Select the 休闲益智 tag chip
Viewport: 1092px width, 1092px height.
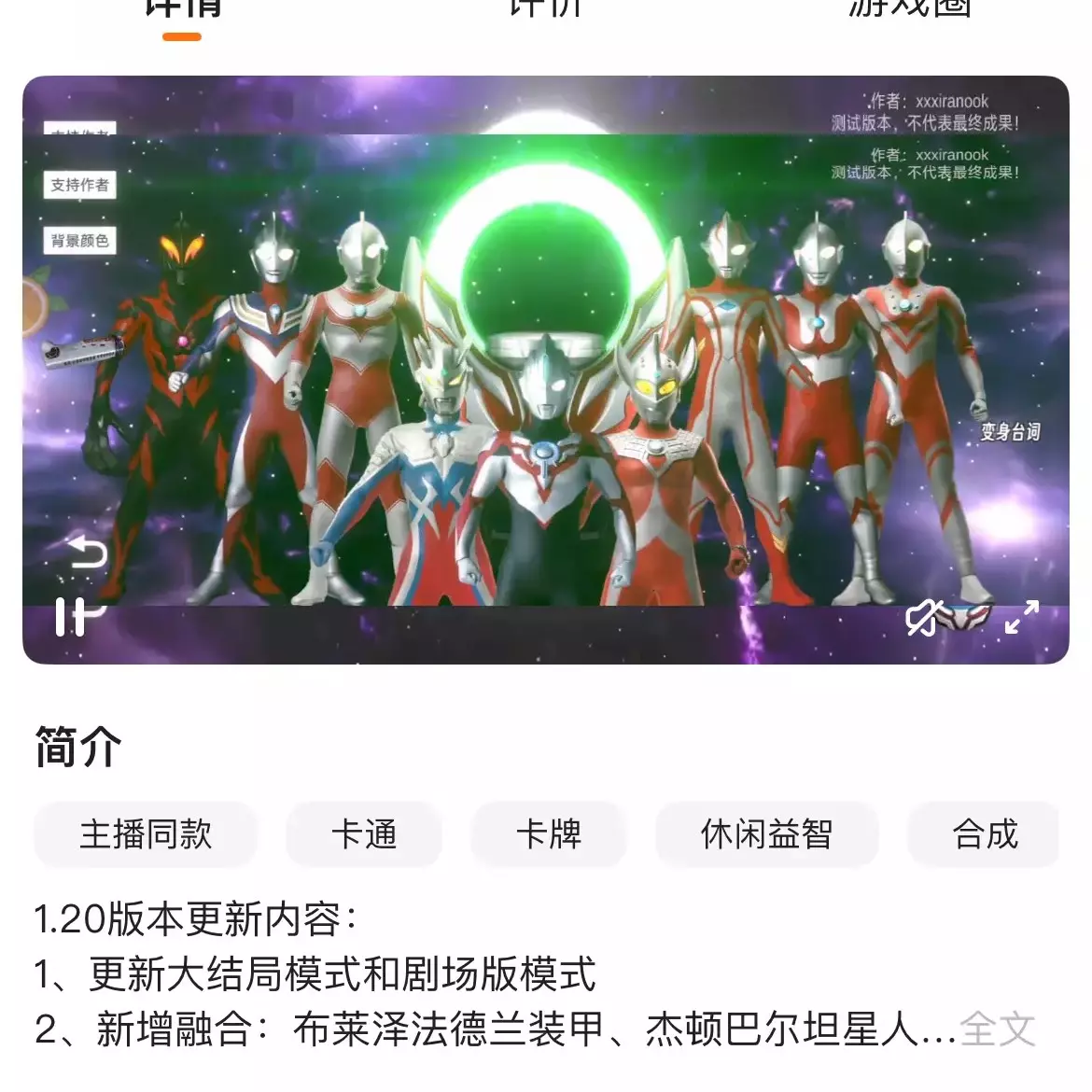(766, 833)
